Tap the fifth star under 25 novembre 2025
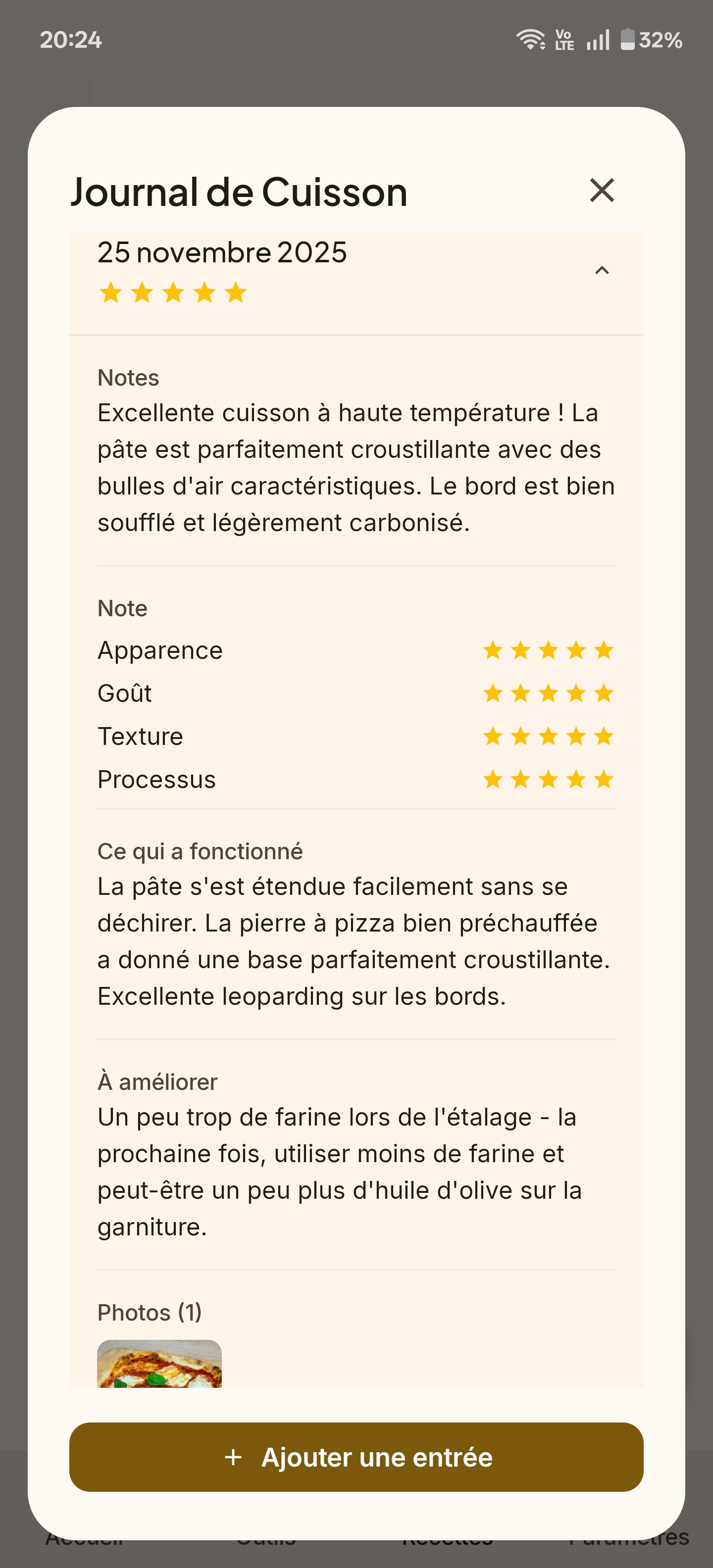The height and width of the screenshot is (1568, 713). (235, 293)
